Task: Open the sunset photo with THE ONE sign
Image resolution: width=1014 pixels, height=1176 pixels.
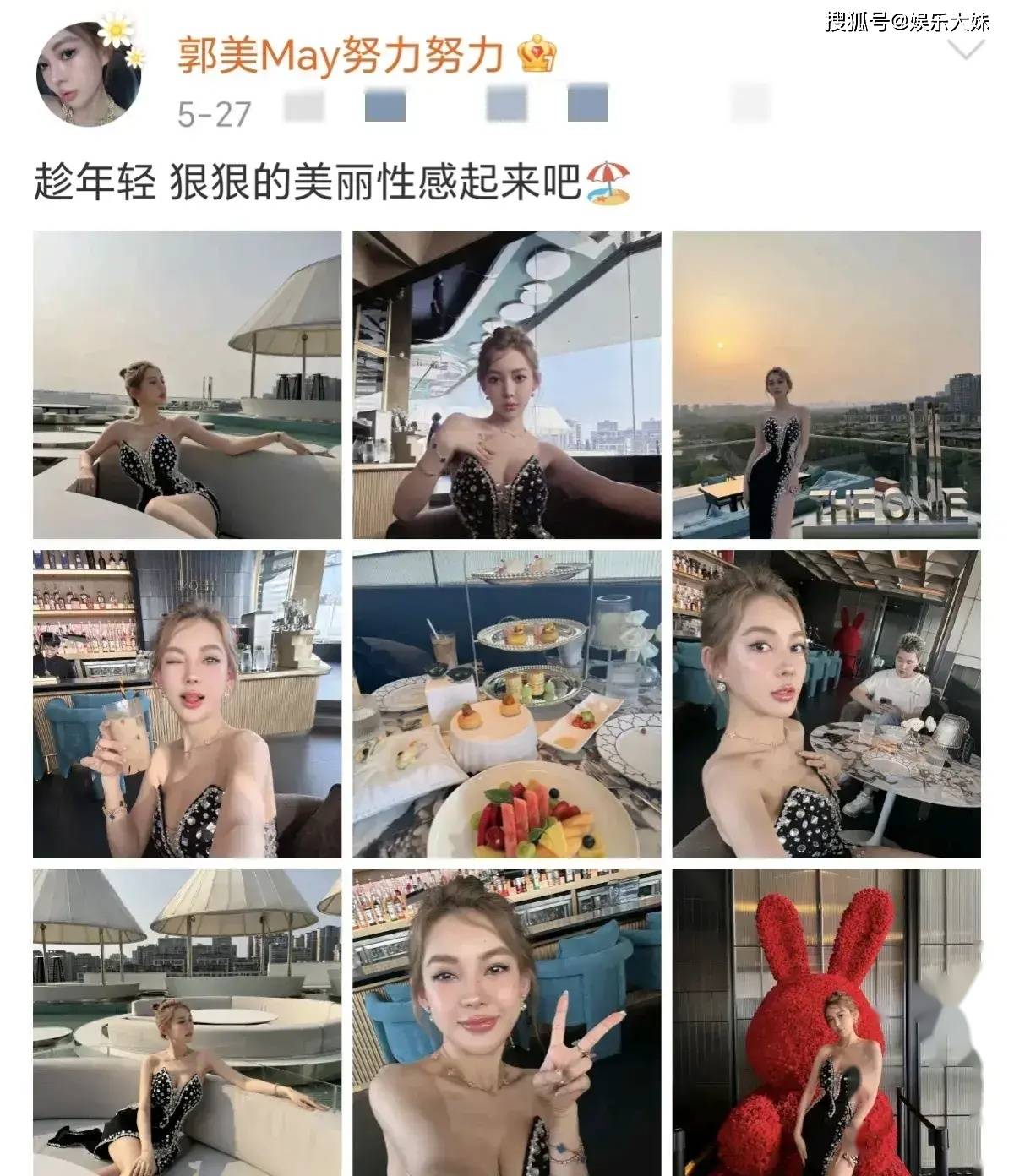Action: point(826,384)
